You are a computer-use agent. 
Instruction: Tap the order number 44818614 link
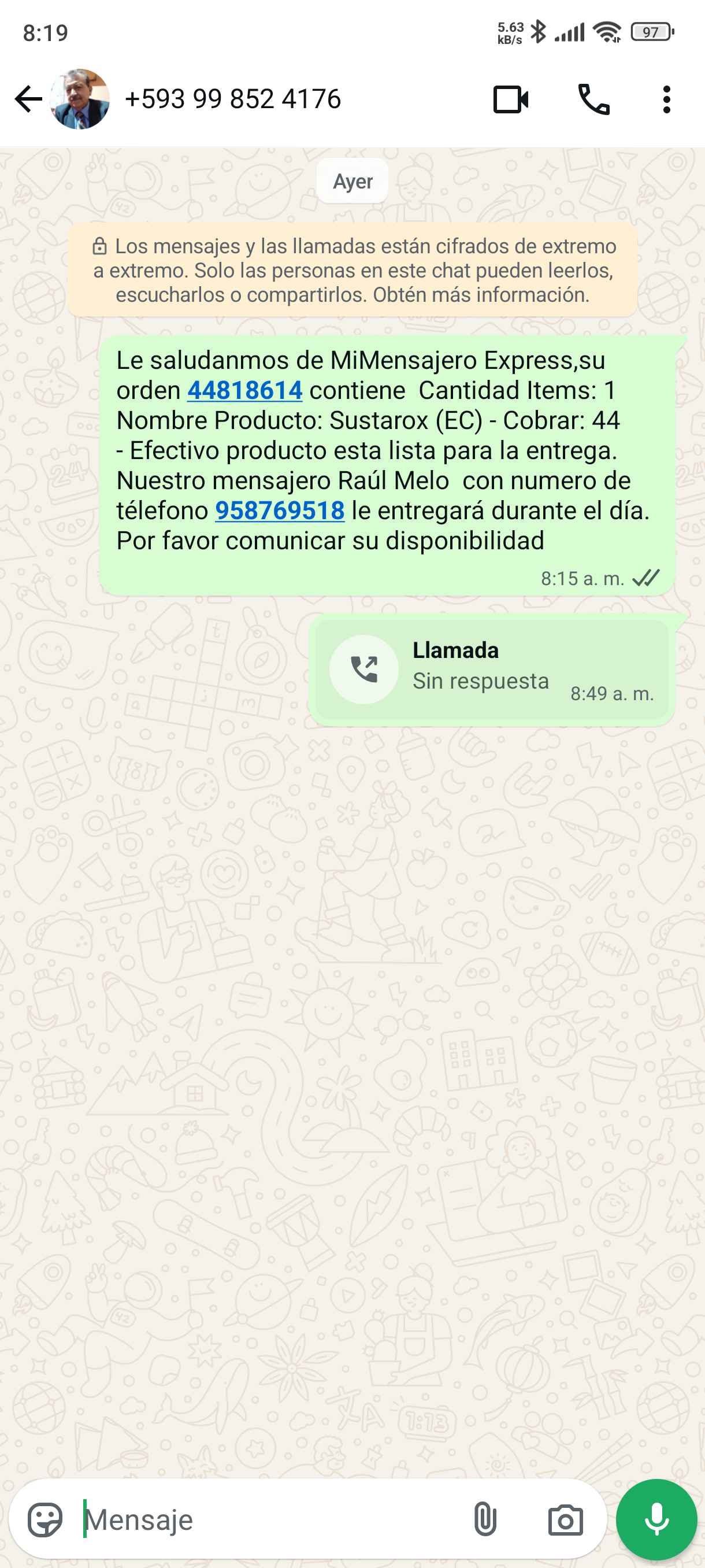coord(244,391)
